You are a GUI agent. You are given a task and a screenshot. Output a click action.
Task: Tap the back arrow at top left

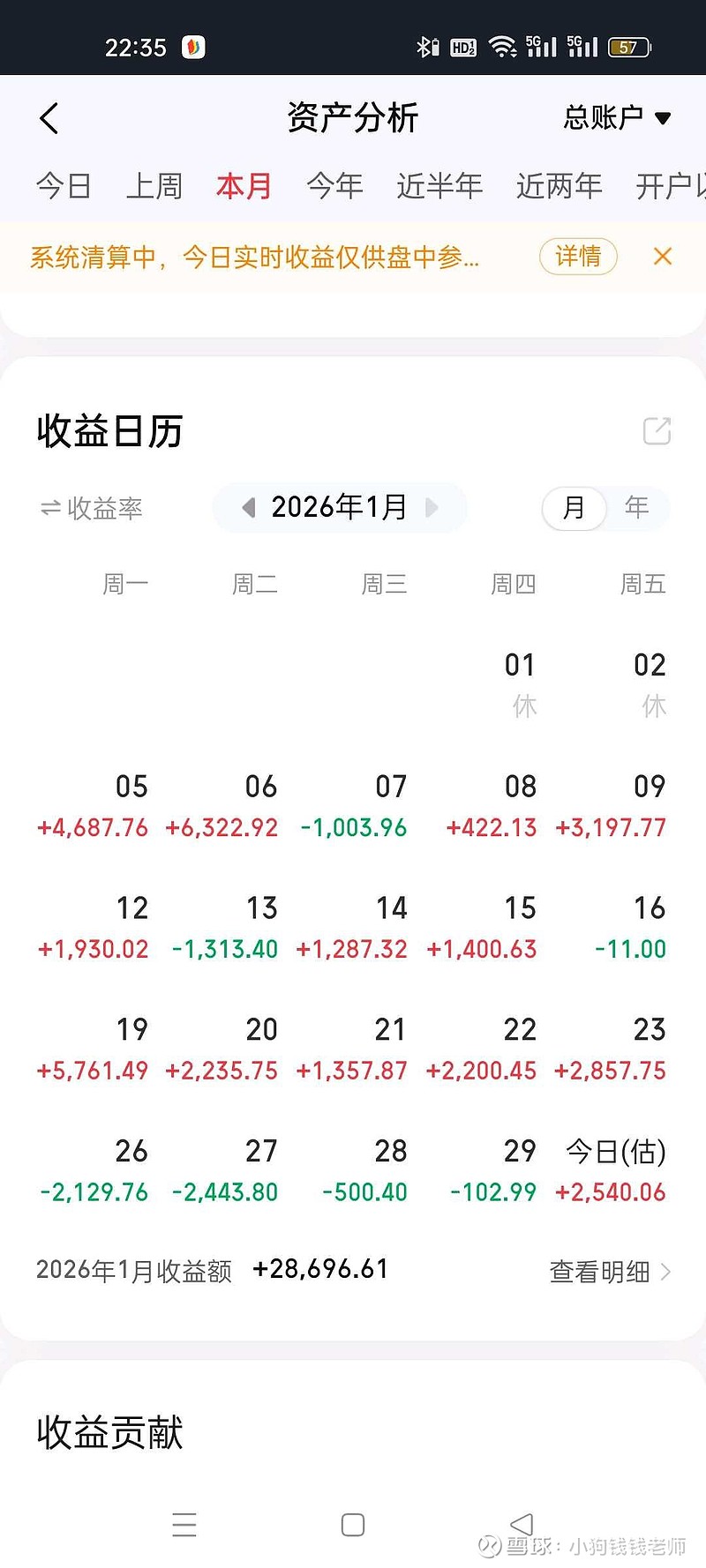coord(49,117)
